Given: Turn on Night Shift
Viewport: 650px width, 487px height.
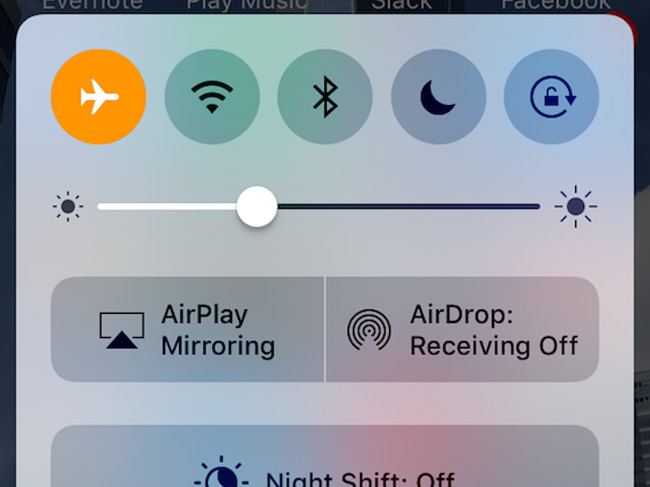Looking at the screenshot, I should [x=325, y=470].
